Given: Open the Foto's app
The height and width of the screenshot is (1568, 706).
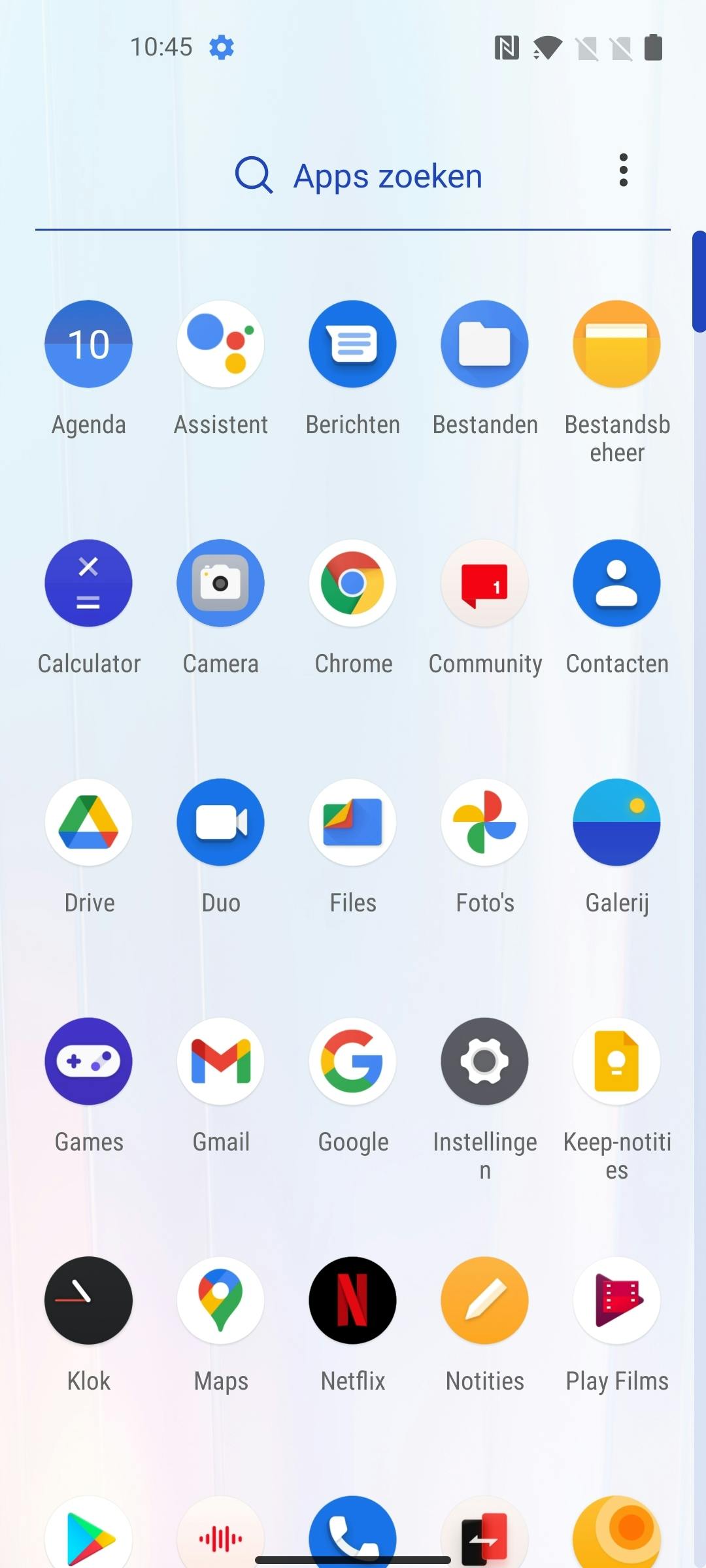Looking at the screenshot, I should [x=485, y=823].
